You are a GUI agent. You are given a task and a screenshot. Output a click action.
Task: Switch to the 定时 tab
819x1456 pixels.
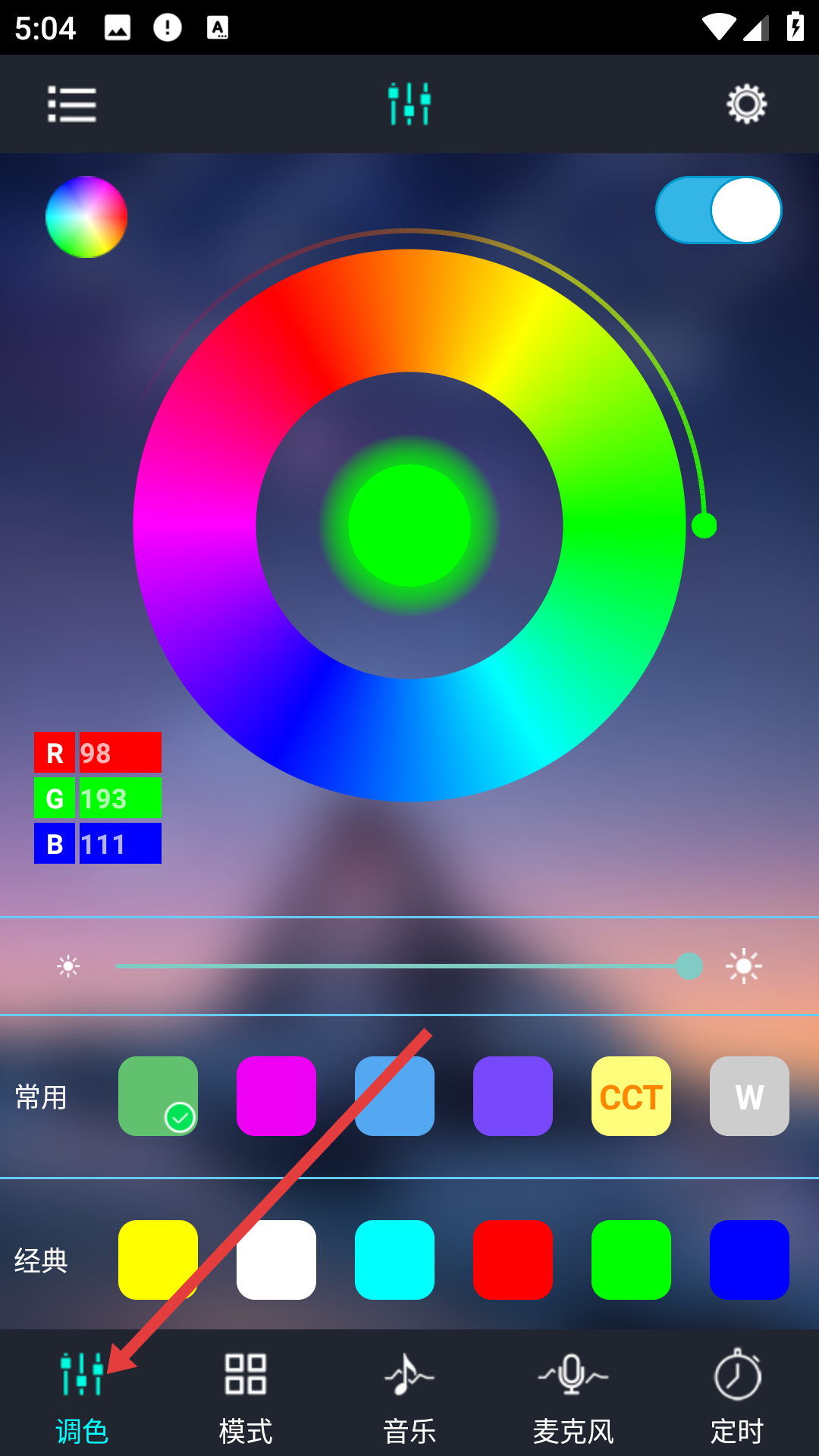tap(737, 1395)
